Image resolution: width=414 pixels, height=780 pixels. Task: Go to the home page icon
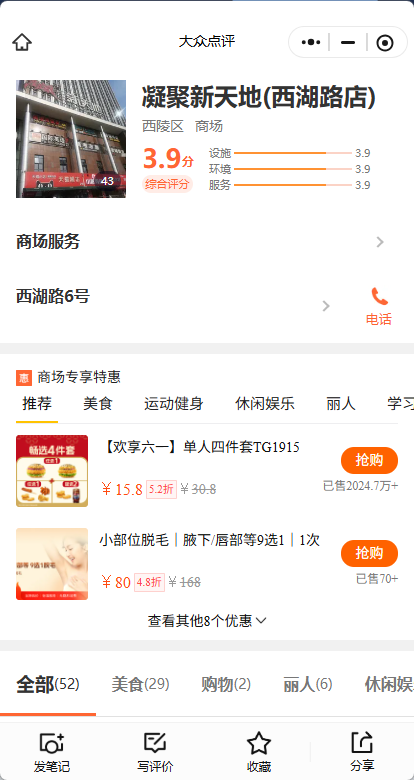tap(22, 42)
